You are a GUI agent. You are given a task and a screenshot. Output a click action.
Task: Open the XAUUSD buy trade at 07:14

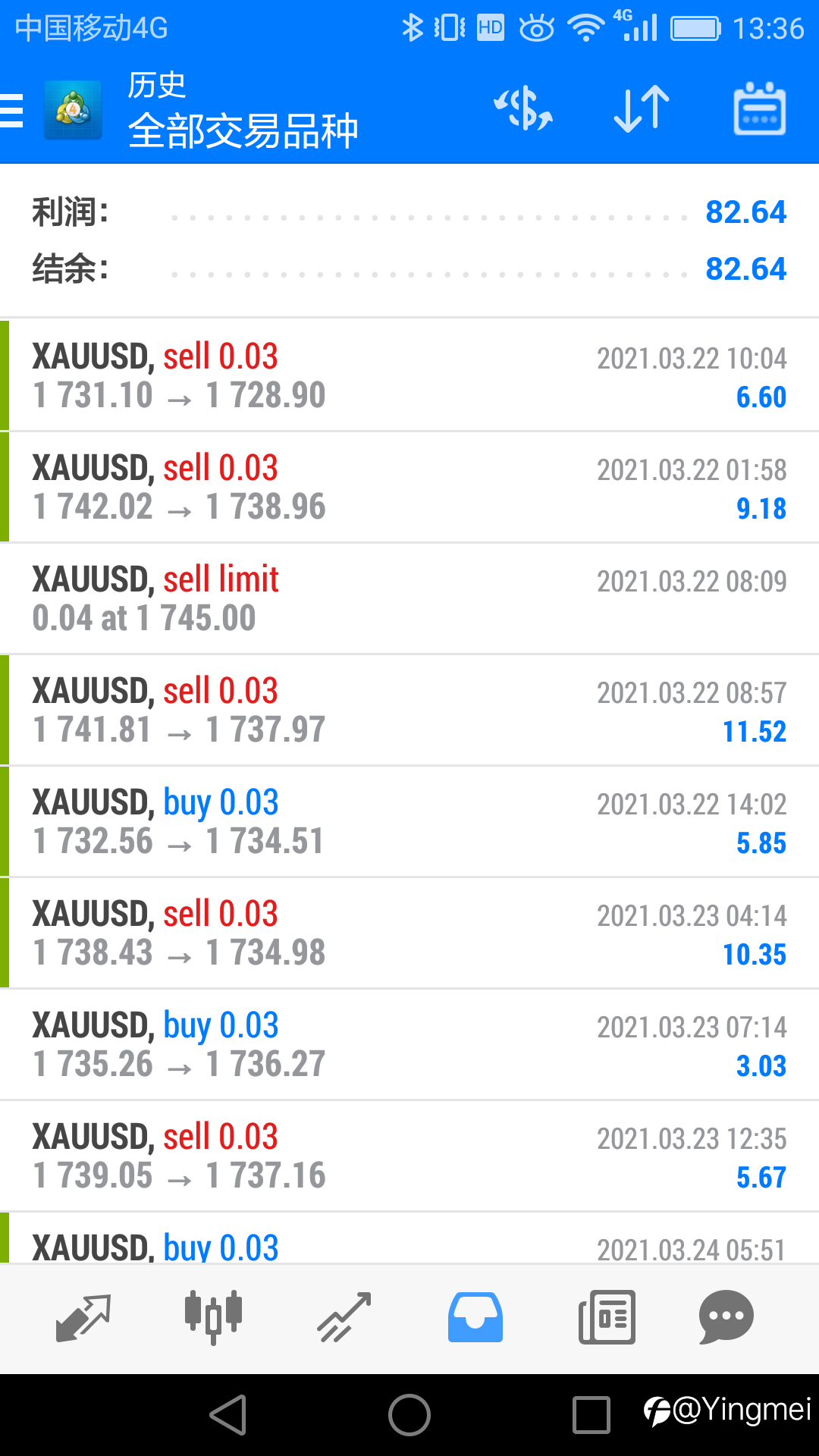click(409, 1044)
